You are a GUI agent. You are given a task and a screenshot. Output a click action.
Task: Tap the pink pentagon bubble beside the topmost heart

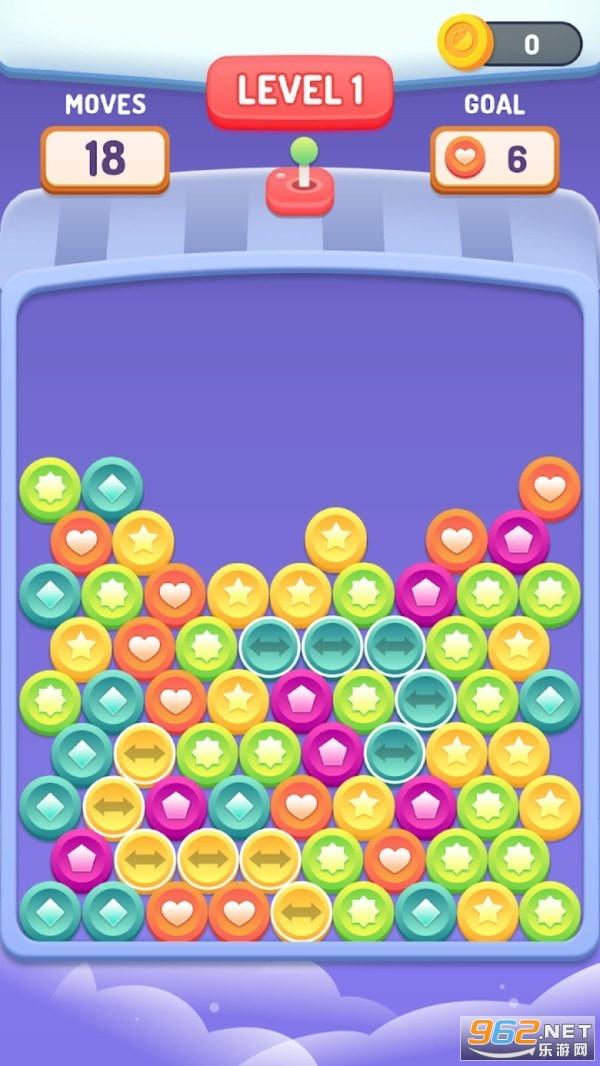(518, 541)
